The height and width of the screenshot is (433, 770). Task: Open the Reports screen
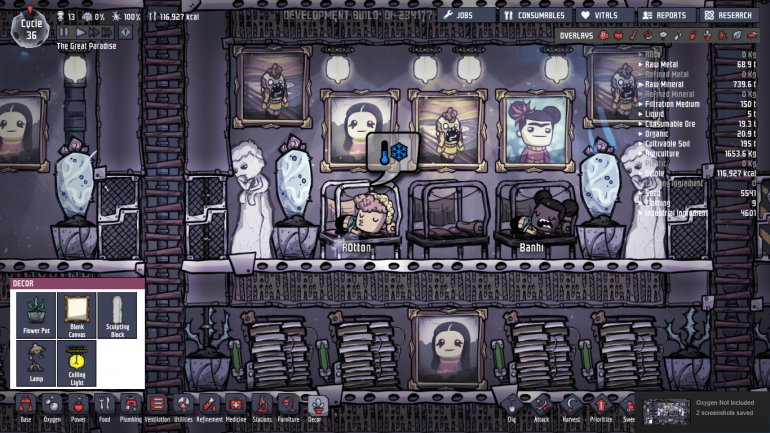point(666,15)
